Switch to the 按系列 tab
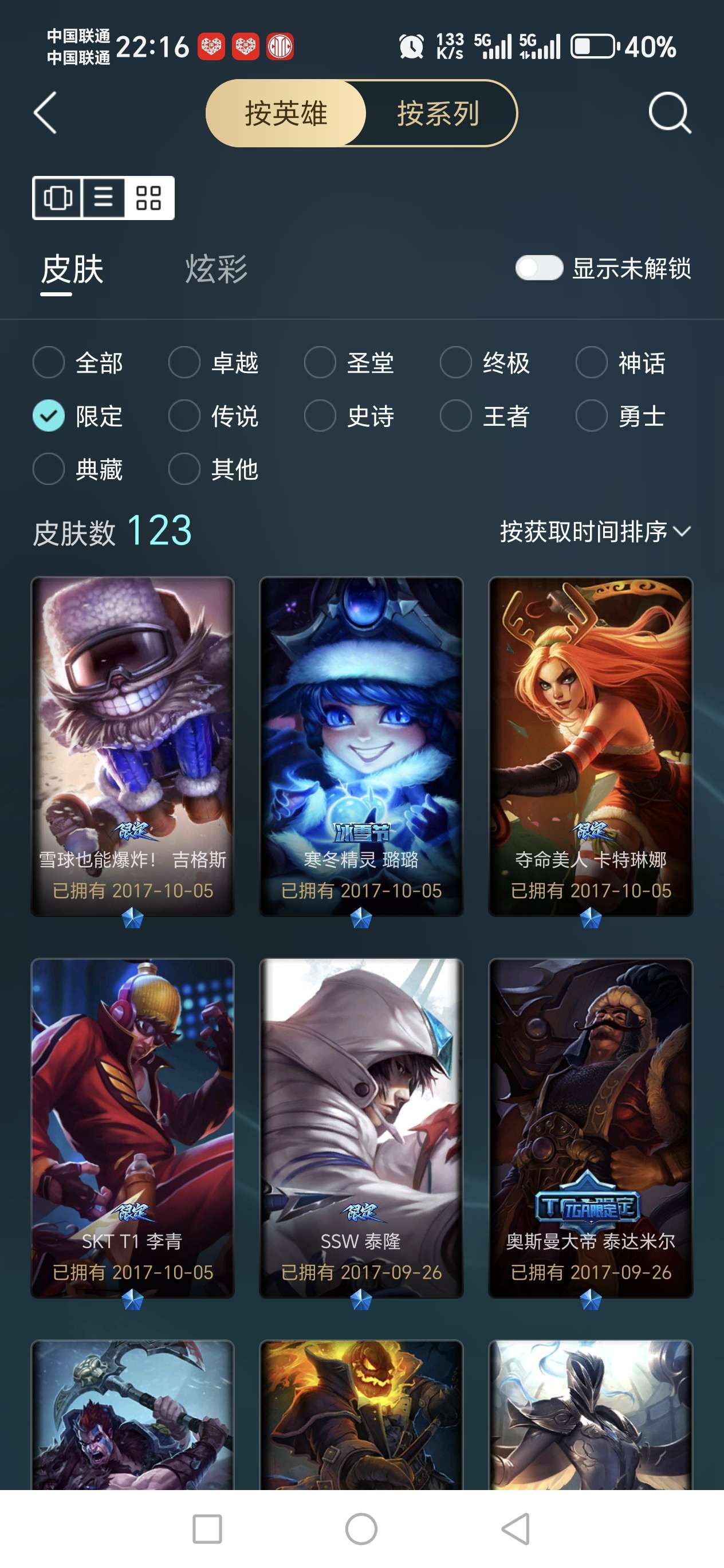 438,114
